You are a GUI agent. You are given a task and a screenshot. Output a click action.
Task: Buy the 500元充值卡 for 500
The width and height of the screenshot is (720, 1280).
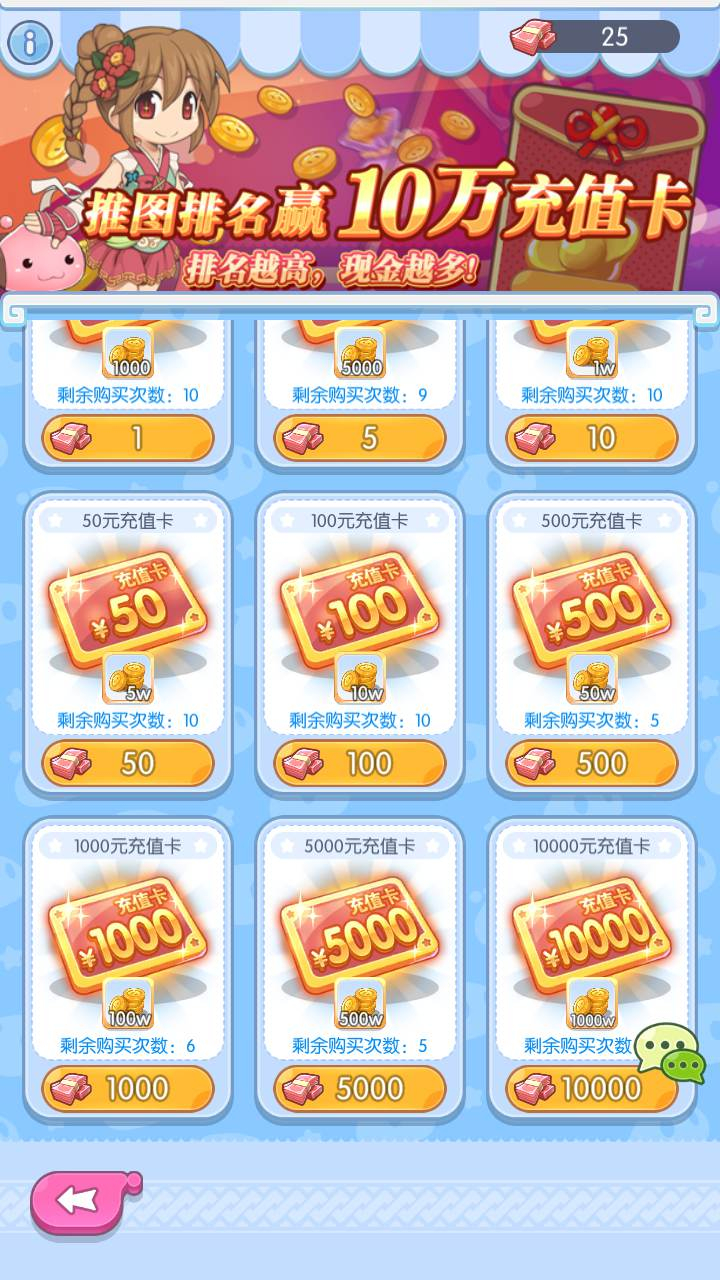click(592, 764)
